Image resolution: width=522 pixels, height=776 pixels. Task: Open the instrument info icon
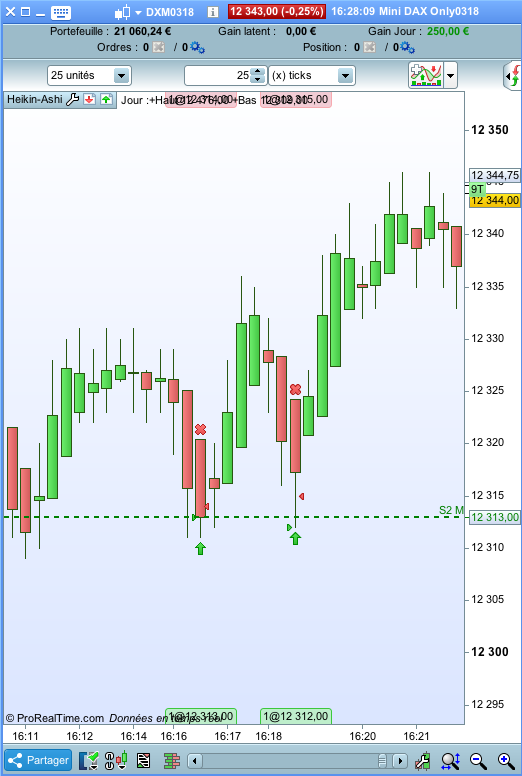coord(212,12)
